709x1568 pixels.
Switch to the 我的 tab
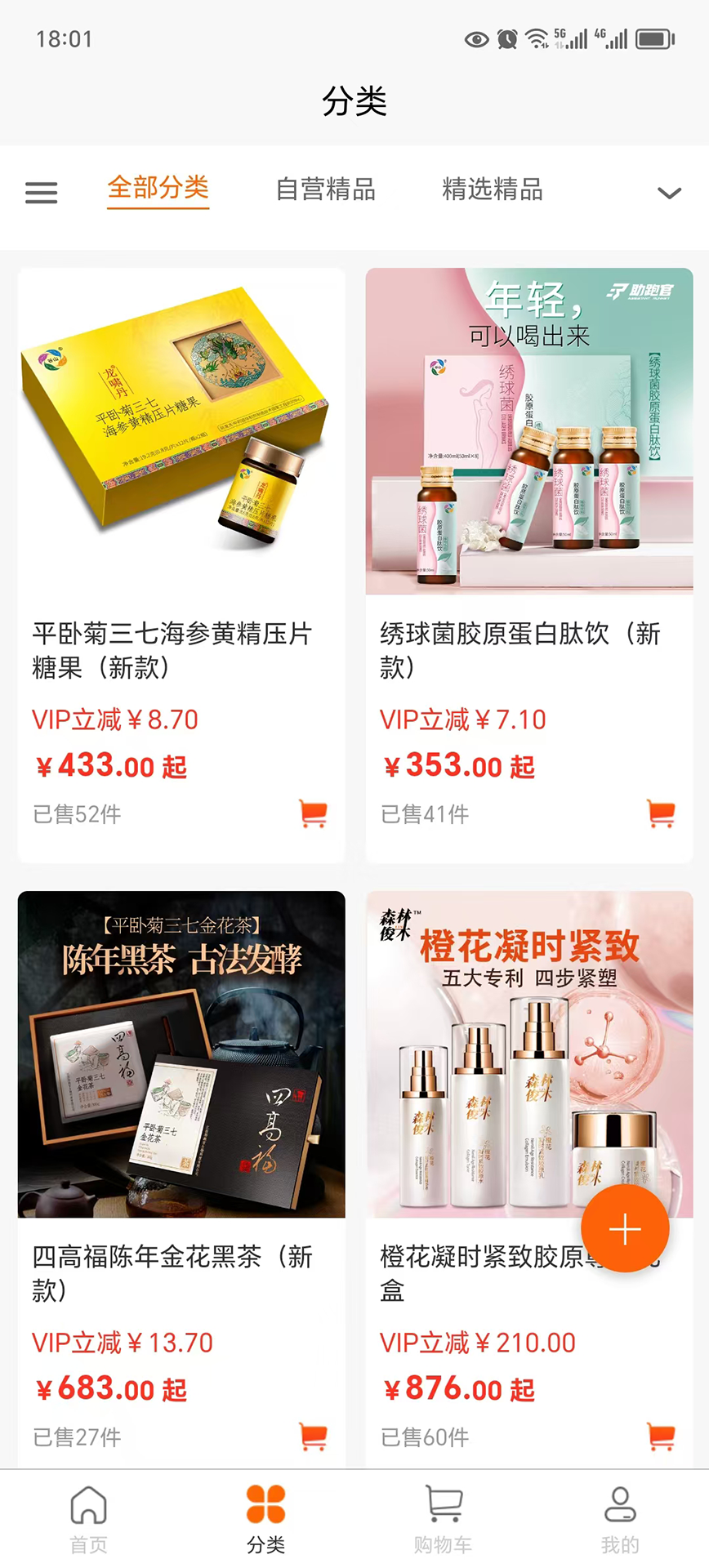[620, 1518]
